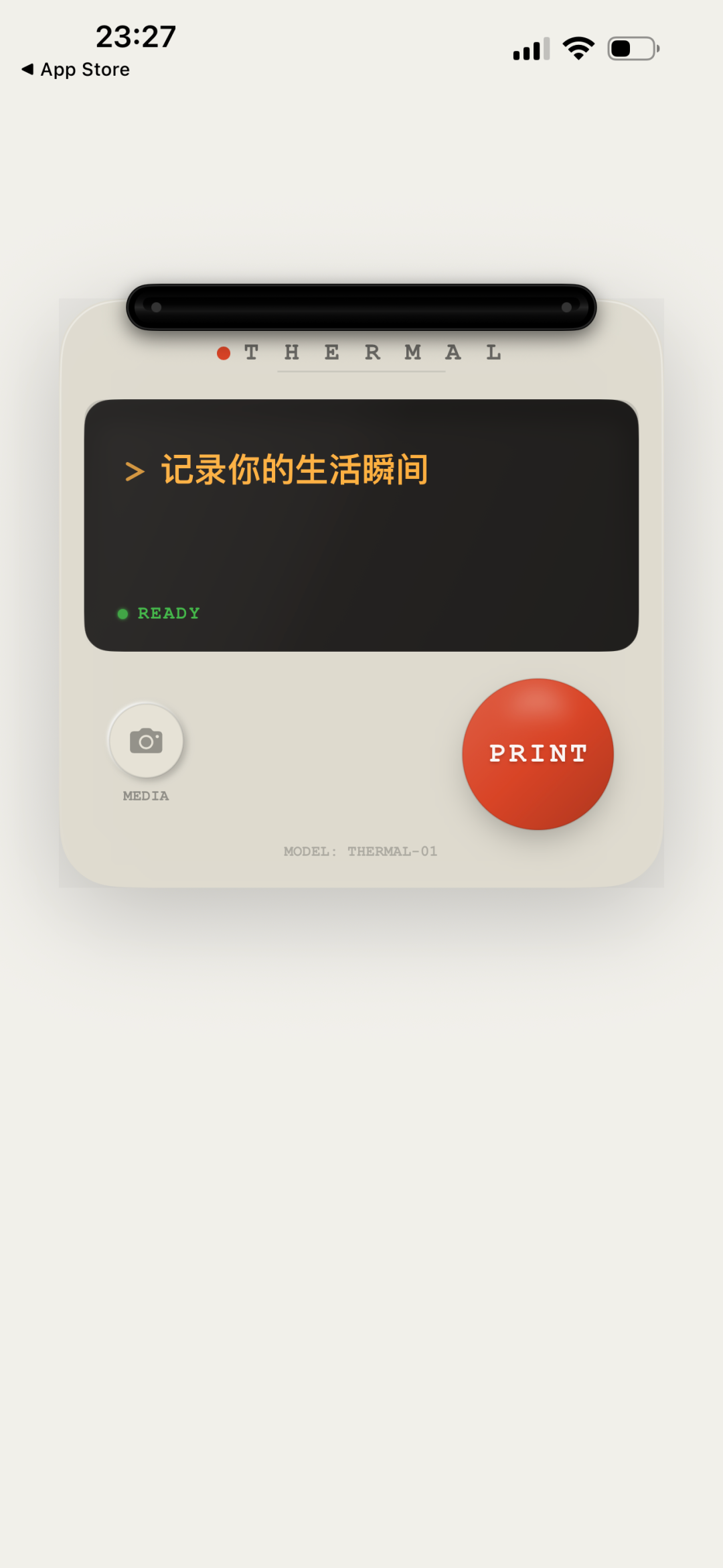Click the Wi-Fi icon in the status bar

(x=577, y=47)
